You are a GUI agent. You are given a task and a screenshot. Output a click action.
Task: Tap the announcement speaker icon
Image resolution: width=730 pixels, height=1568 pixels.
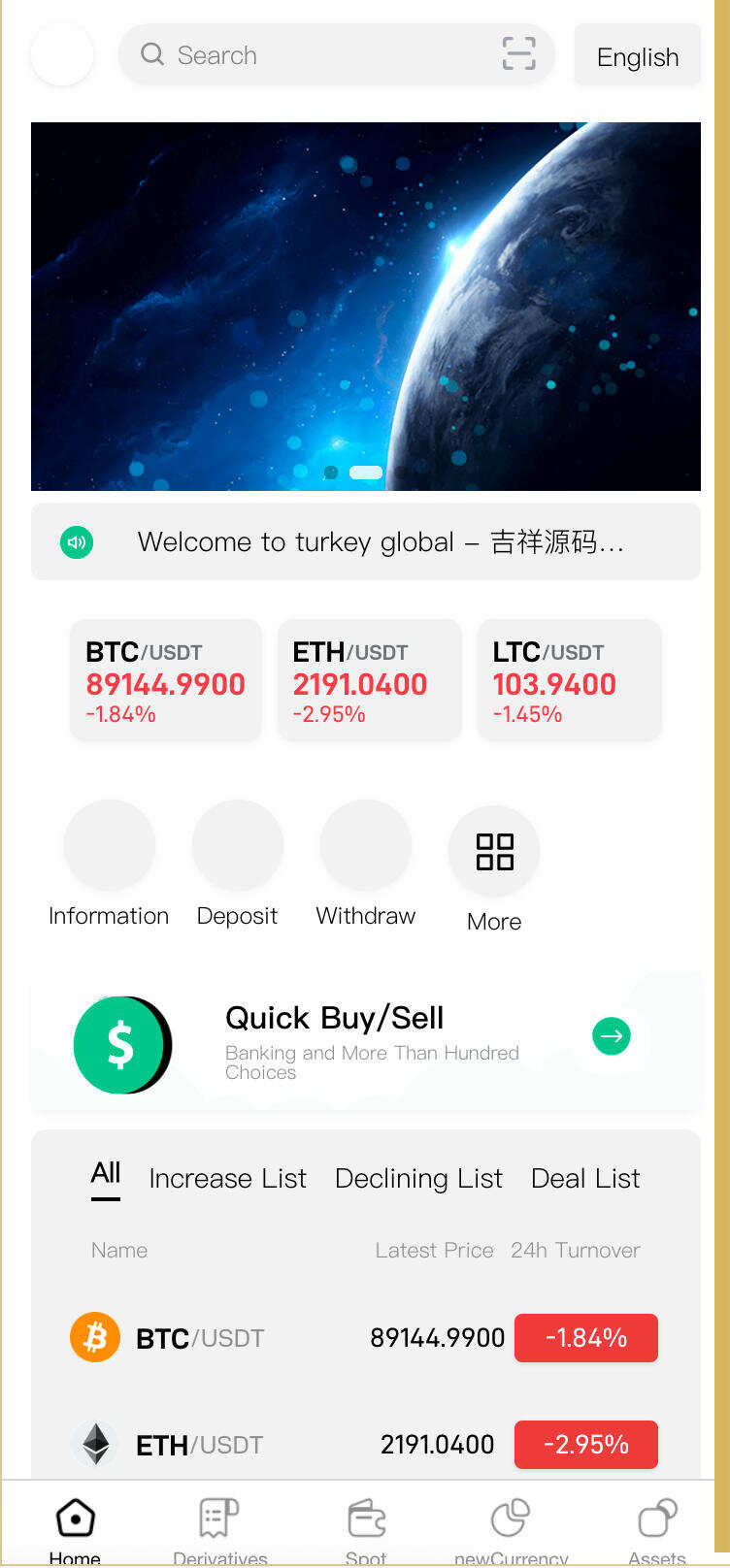click(x=77, y=542)
